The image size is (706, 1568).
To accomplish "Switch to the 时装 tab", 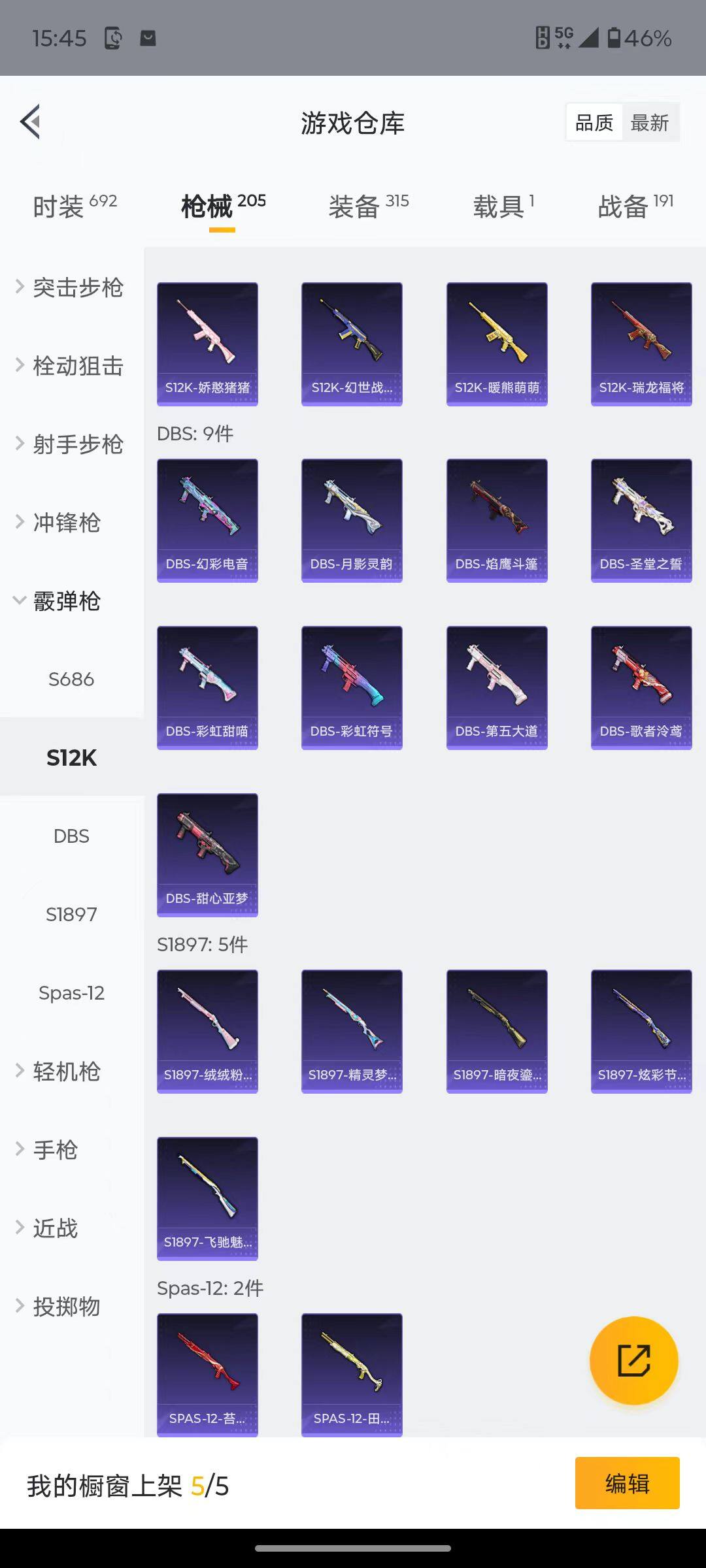I will coord(74,206).
